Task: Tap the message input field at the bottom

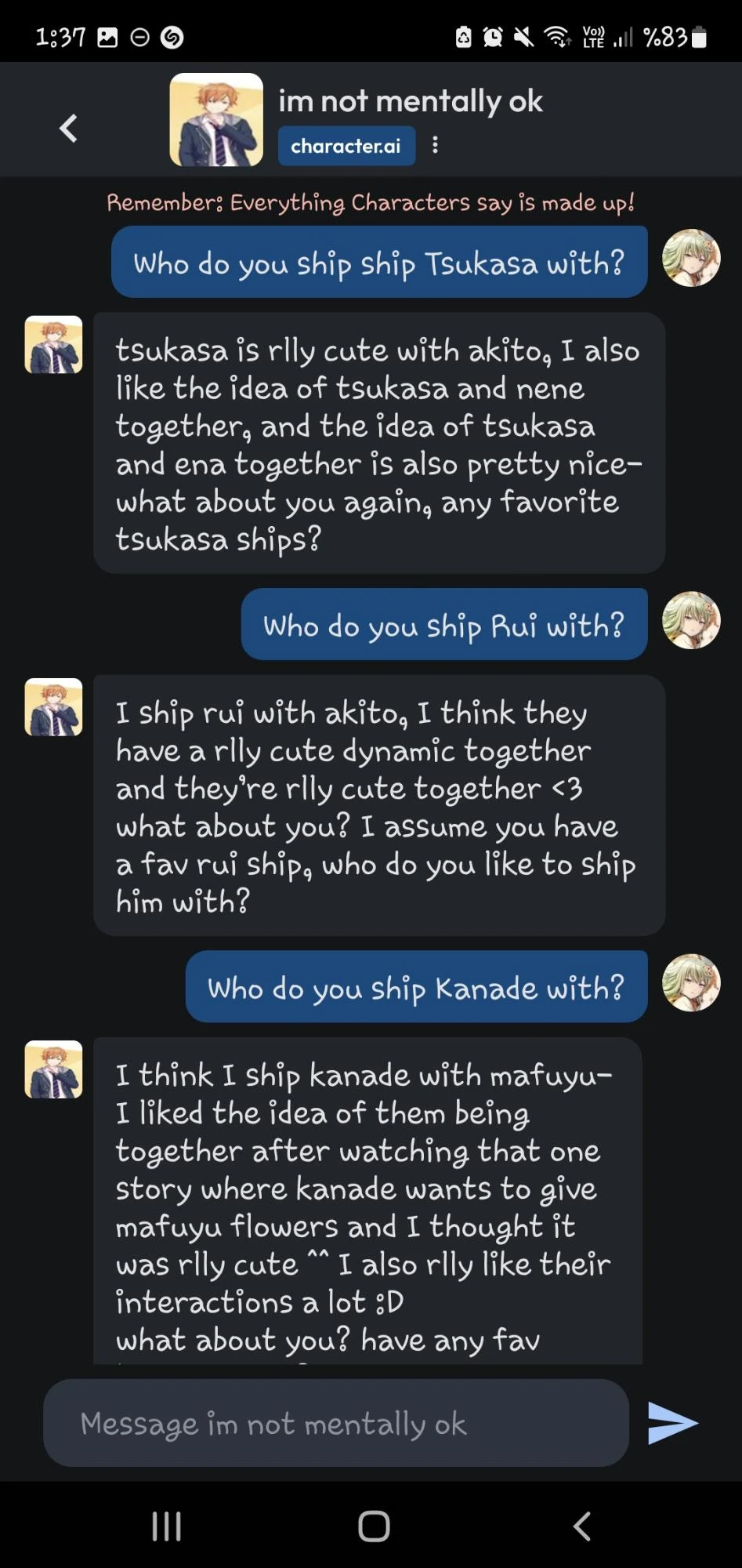Action: click(335, 1423)
